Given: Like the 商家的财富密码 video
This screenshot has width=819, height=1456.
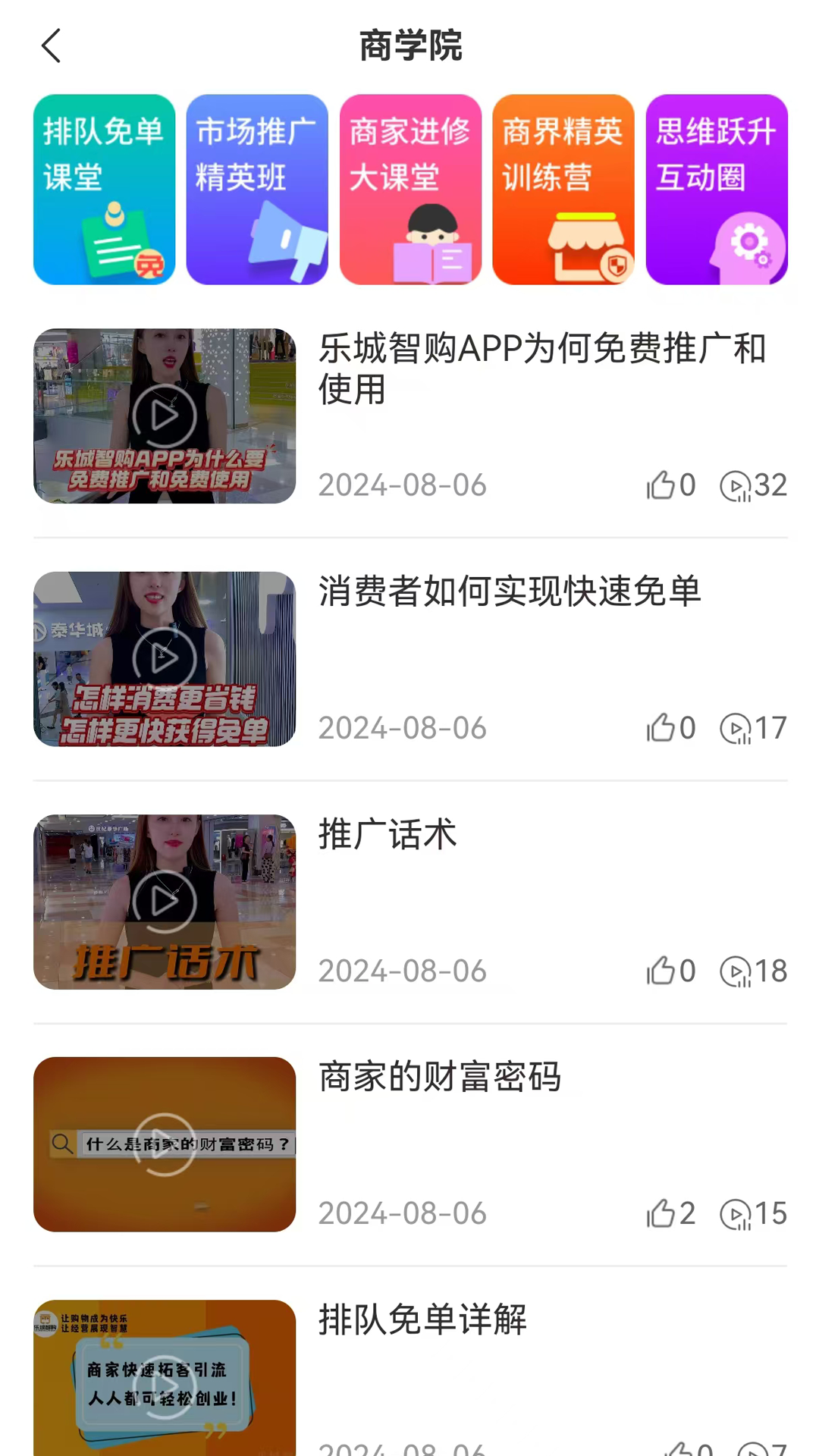Looking at the screenshot, I should tap(661, 1213).
